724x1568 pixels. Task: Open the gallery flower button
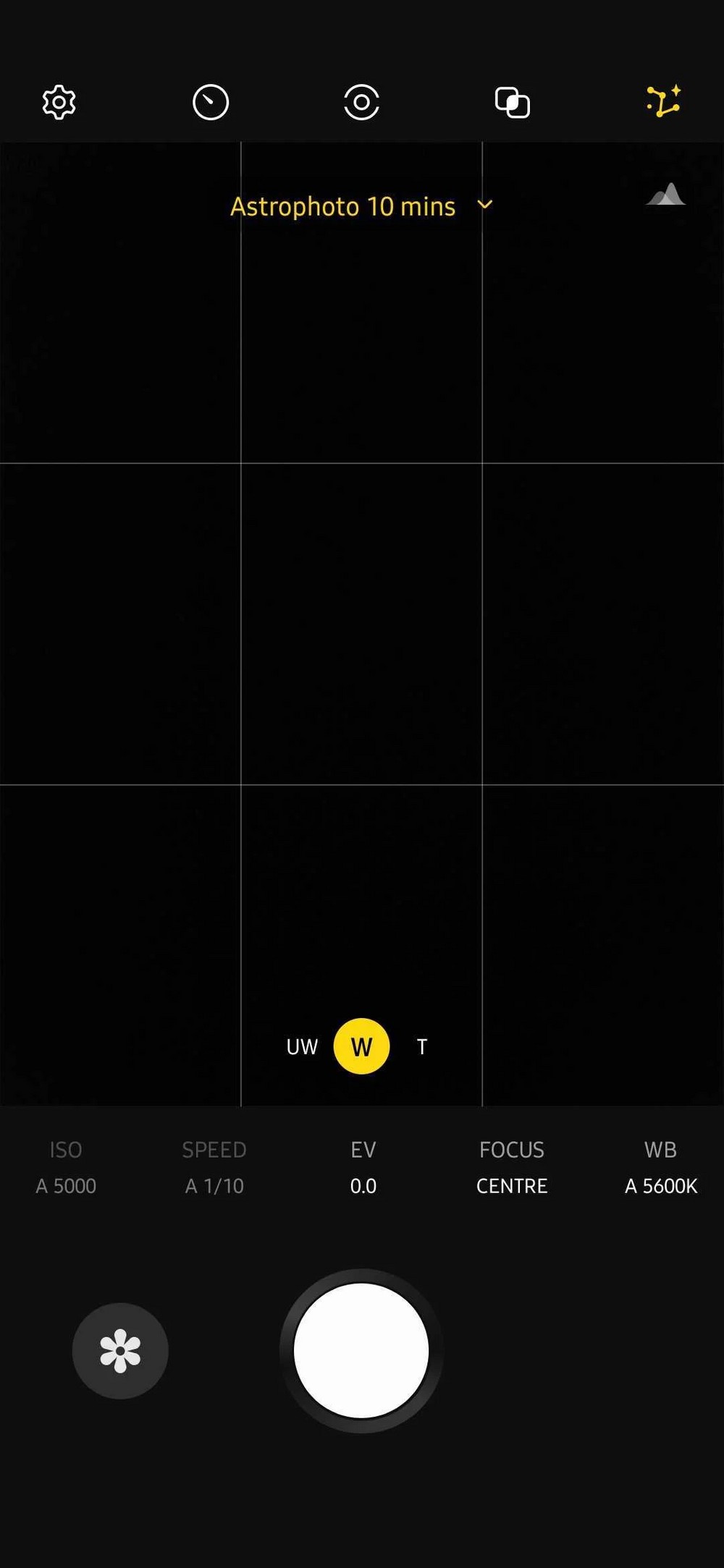pyautogui.click(x=120, y=1350)
